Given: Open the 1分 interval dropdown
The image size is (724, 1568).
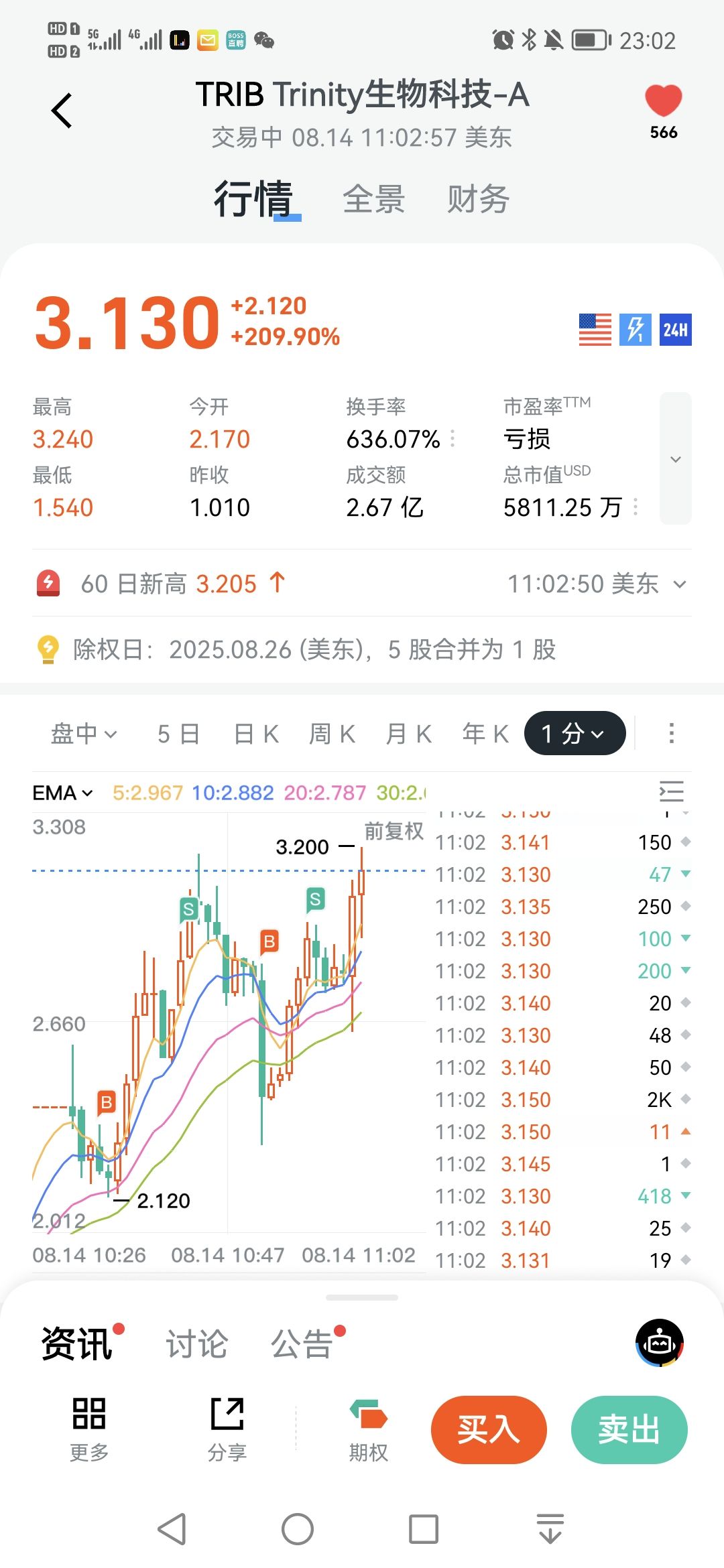Looking at the screenshot, I should tap(575, 733).
